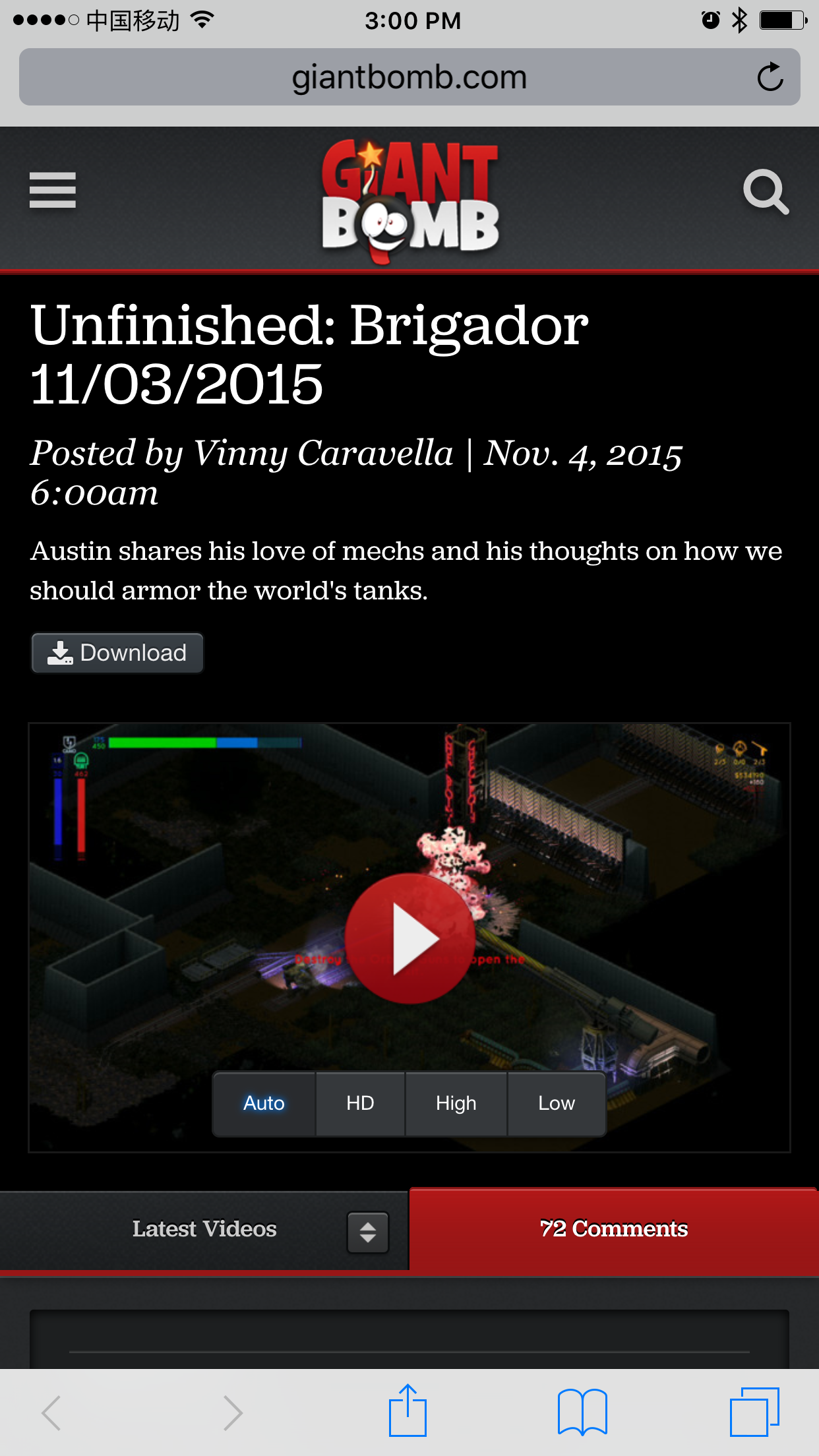Open the hamburger menu
The width and height of the screenshot is (819, 1456).
(53, 190)
